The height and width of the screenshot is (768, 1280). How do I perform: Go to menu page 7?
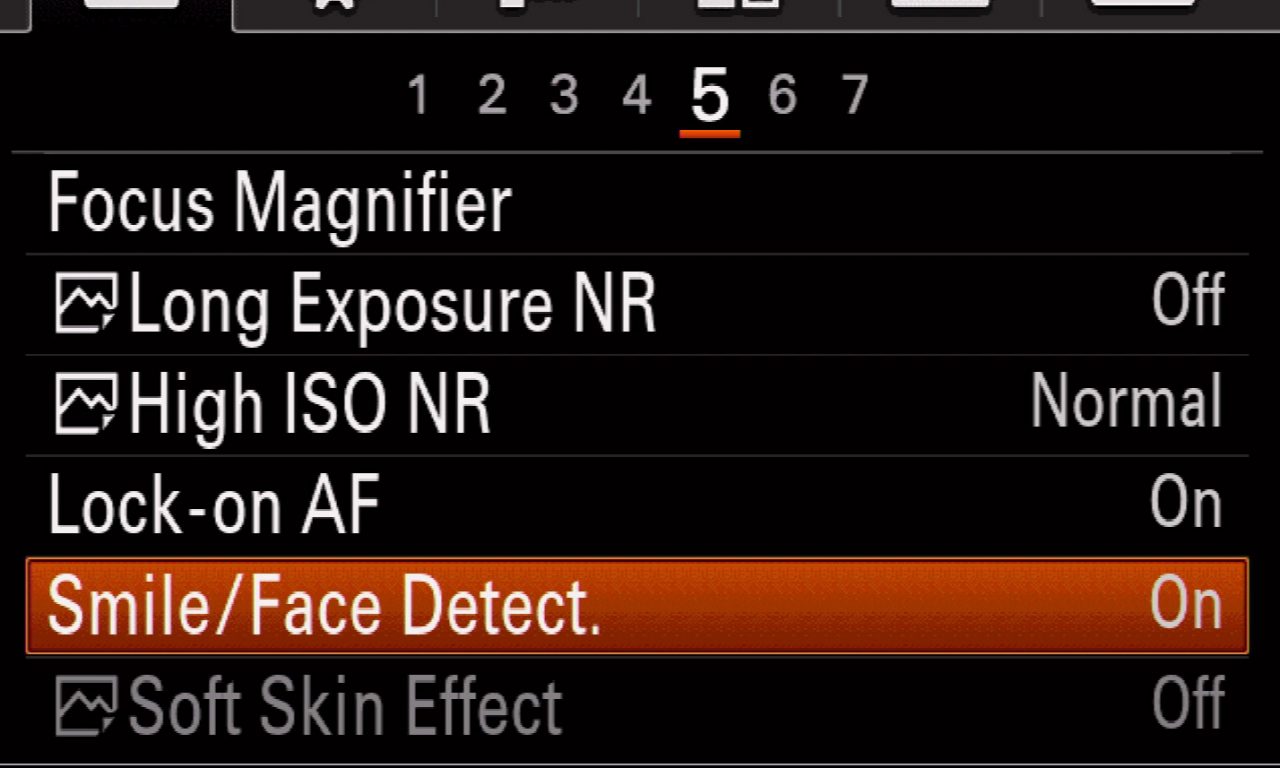point(855,96)
